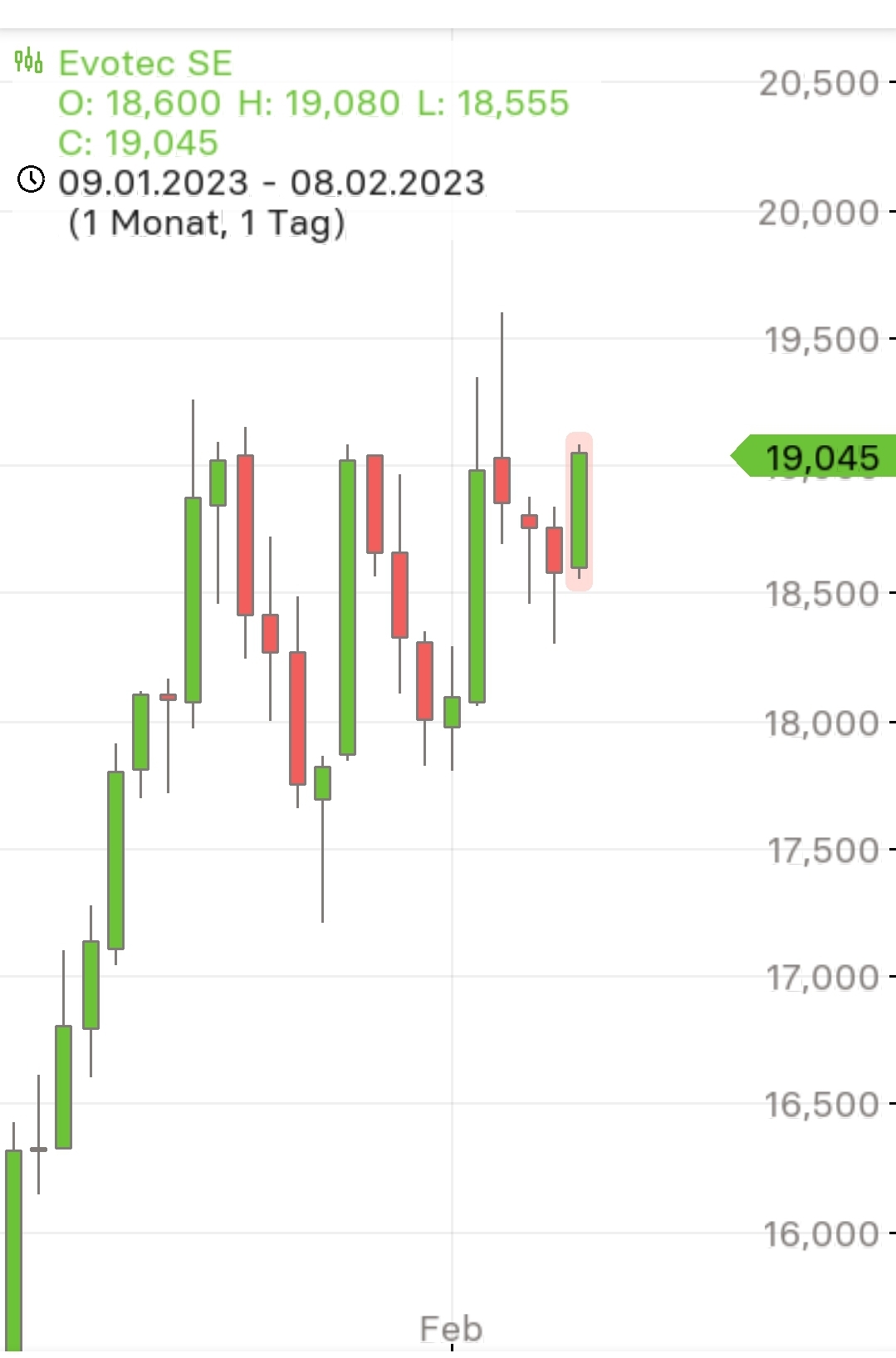Tap the candlestick chart type icon
The height and width of the screenshot is (1358, 896).
coord(28,61)
